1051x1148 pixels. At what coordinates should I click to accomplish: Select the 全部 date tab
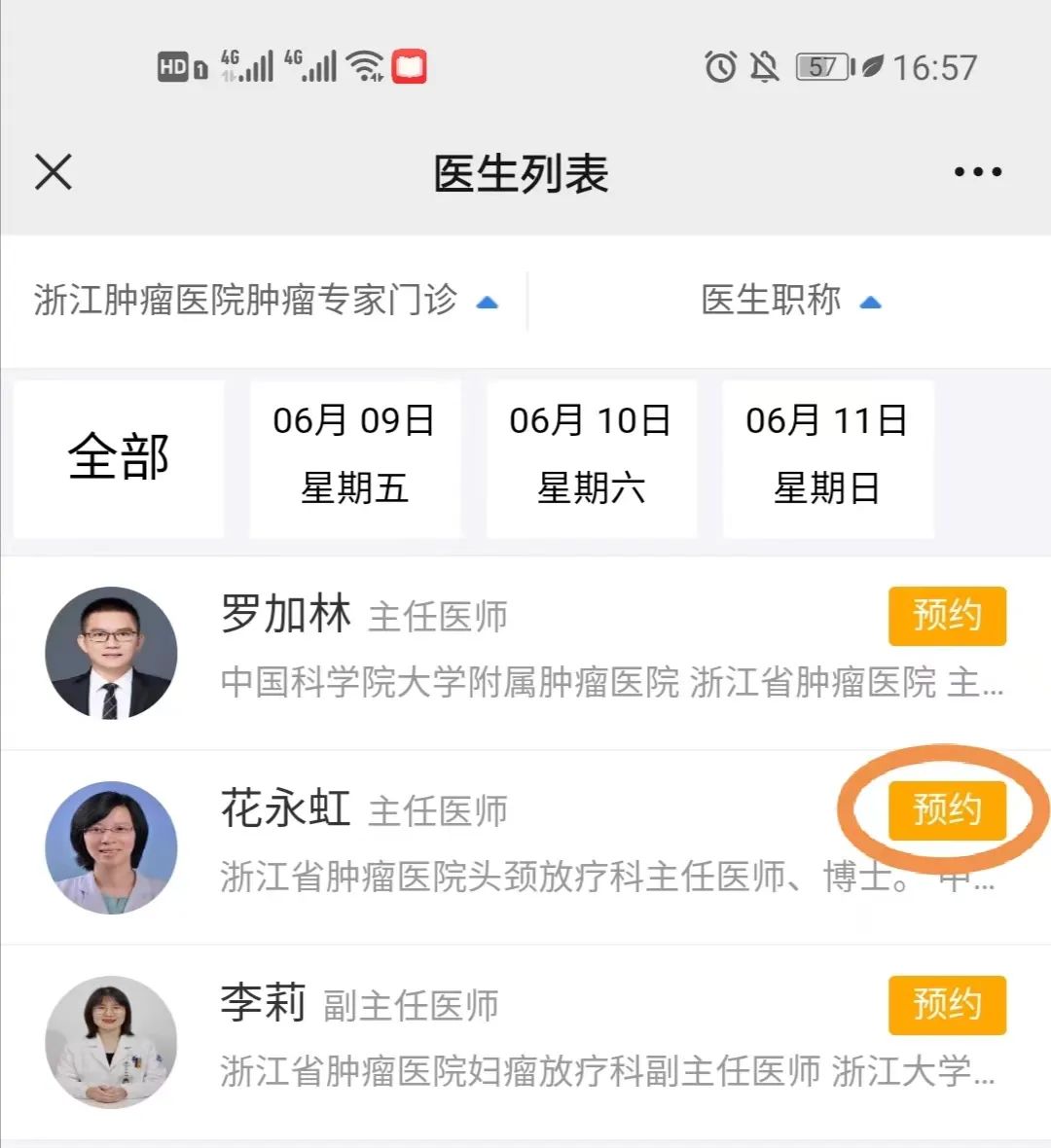[x=119, y=457]
